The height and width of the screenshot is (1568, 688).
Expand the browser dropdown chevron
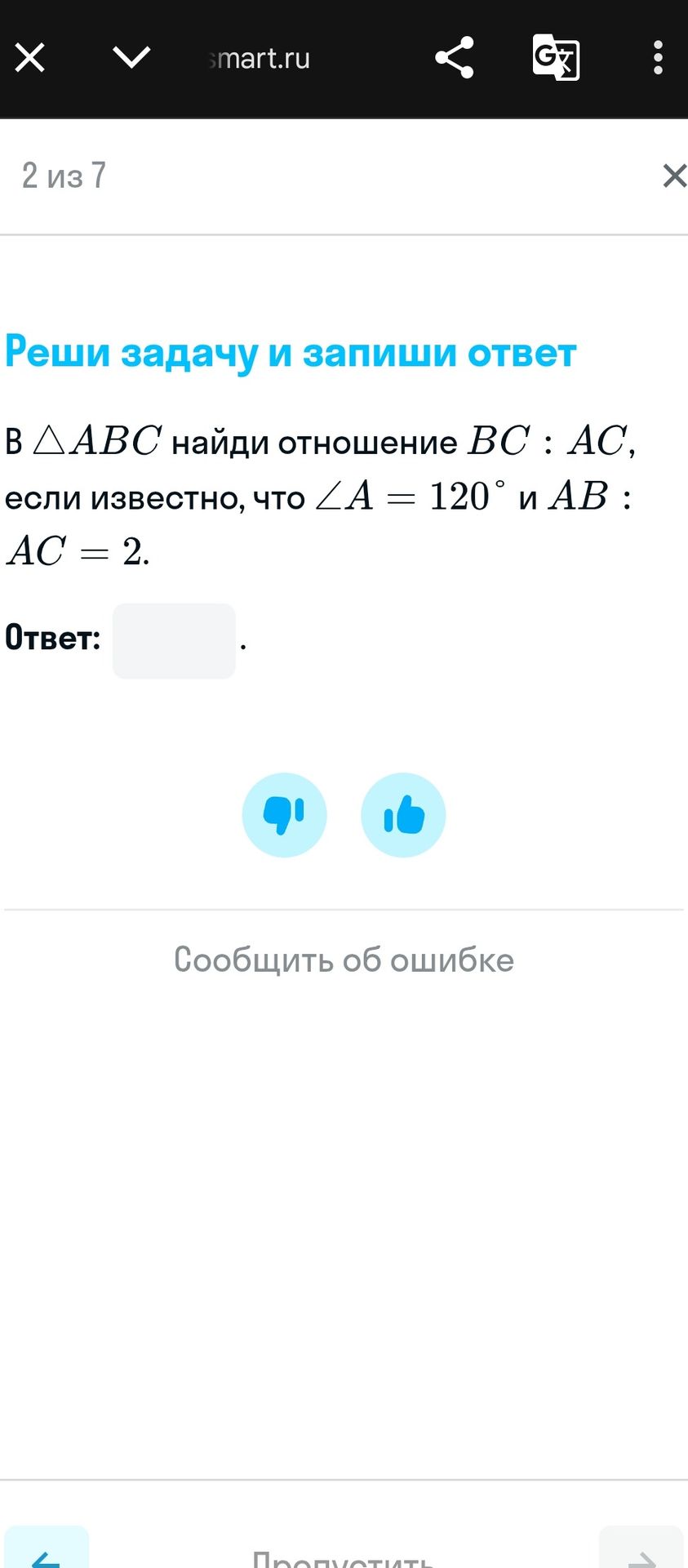click(131, 58)
